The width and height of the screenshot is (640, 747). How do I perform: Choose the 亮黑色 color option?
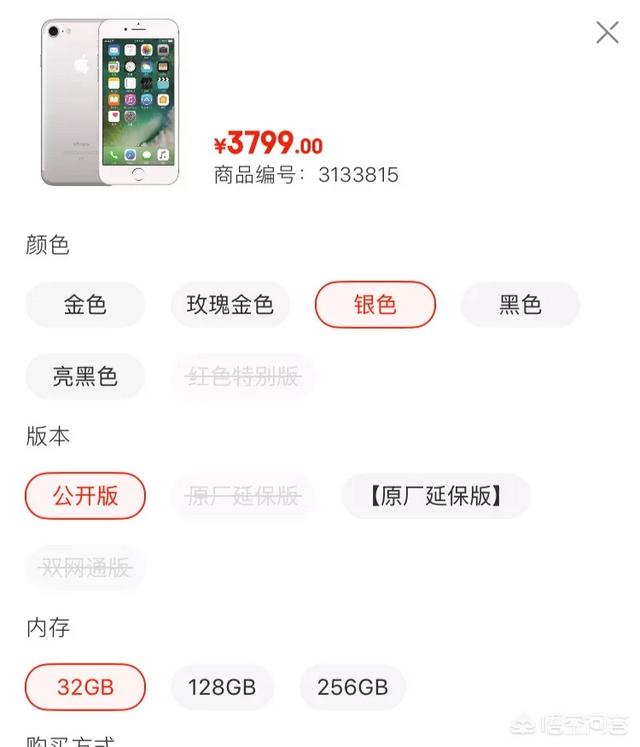coord(85,377)
